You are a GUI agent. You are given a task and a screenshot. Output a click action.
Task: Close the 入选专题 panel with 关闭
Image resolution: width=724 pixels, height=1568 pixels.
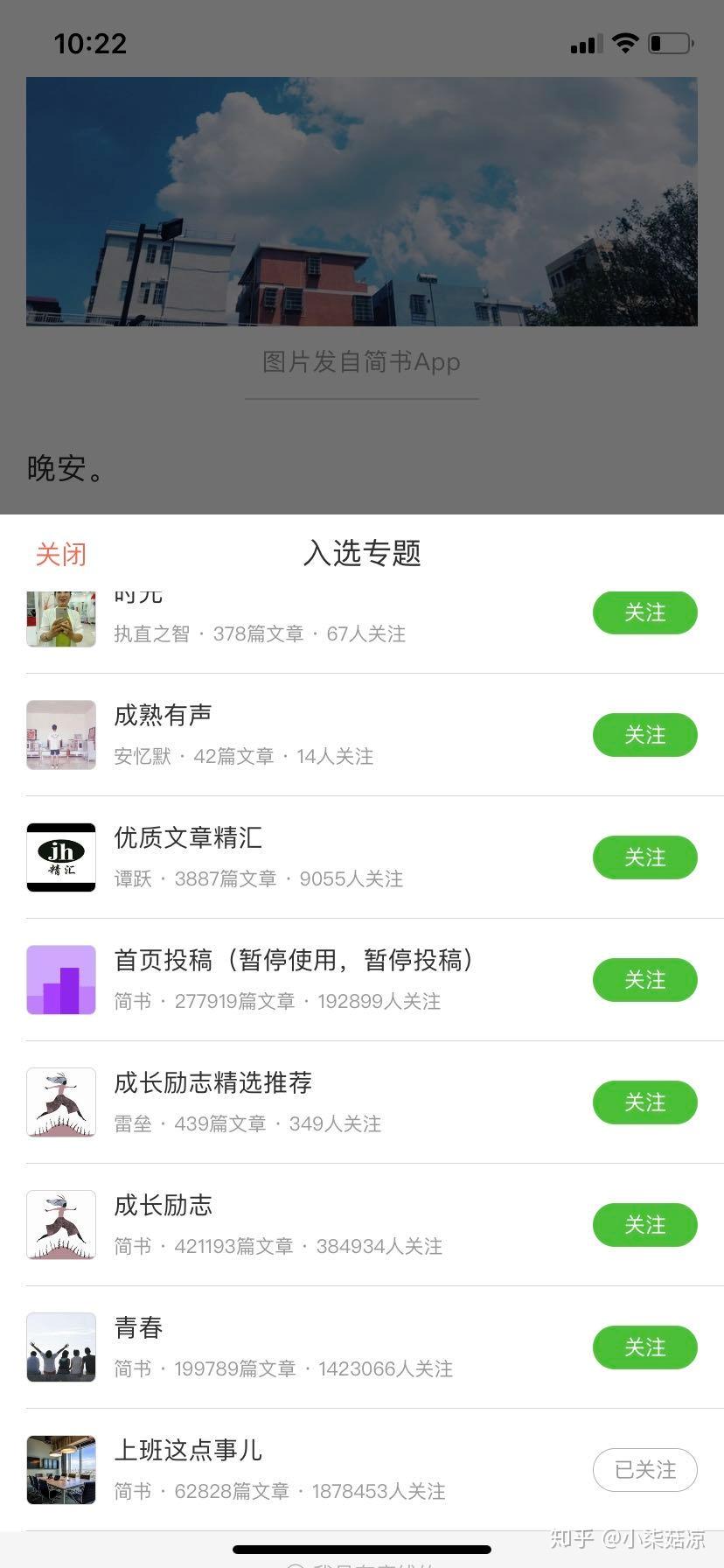coord(60,554)
